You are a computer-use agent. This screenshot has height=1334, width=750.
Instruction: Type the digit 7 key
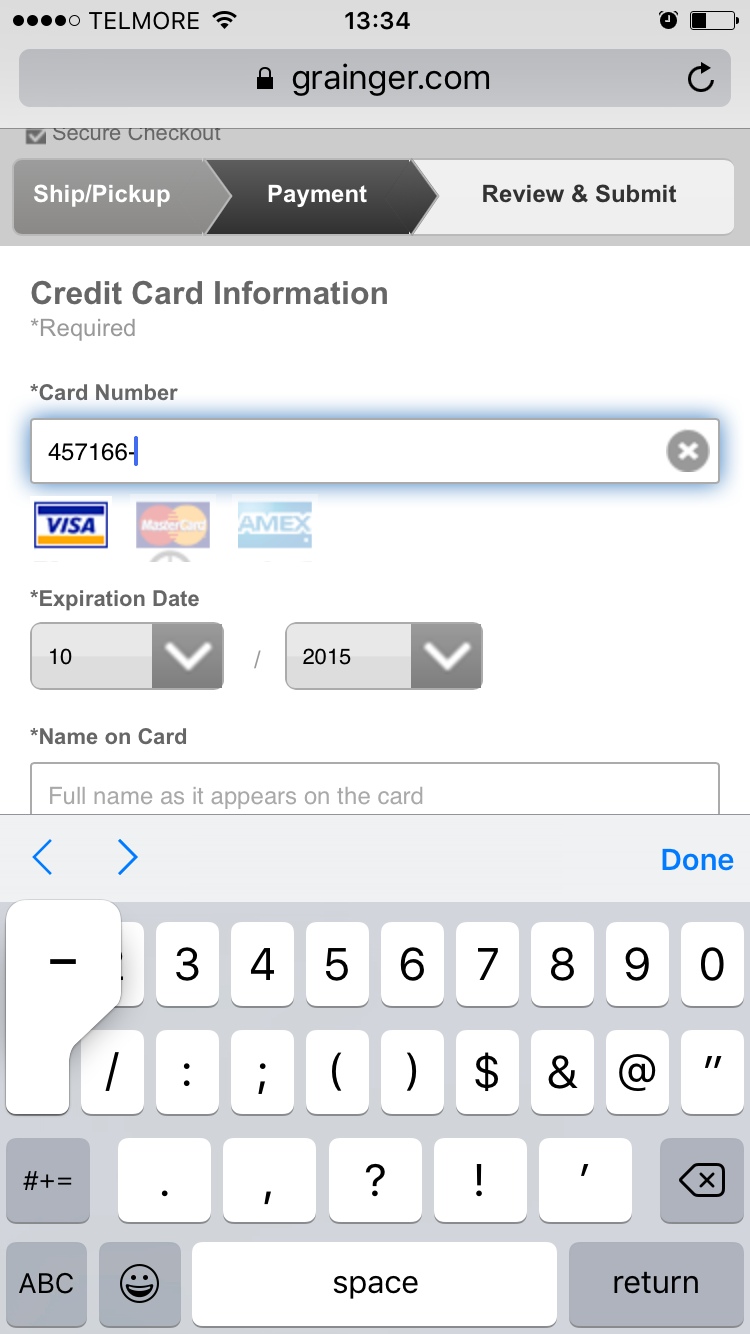tap(487, 964)
